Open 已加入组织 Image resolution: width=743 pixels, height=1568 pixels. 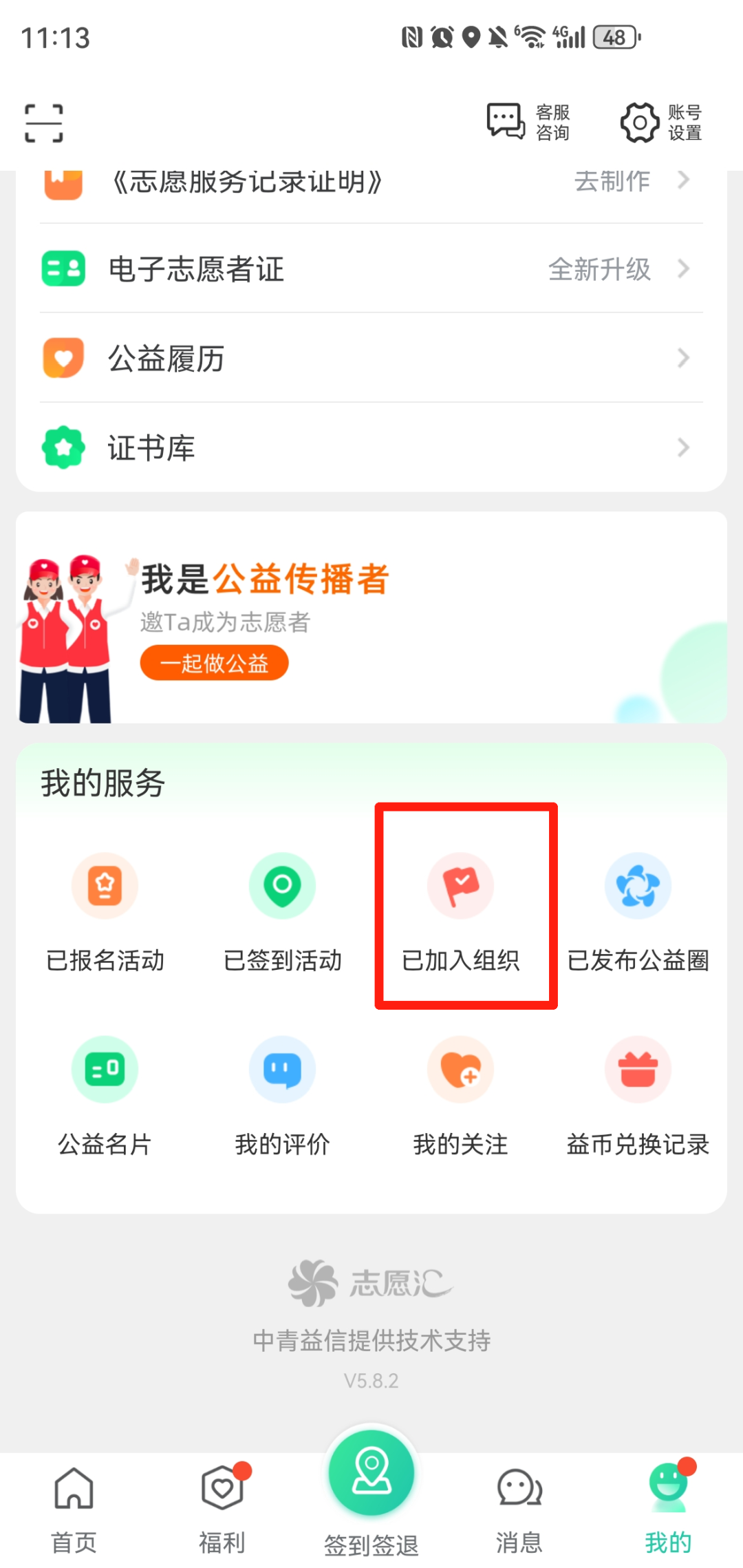point(460,909)
